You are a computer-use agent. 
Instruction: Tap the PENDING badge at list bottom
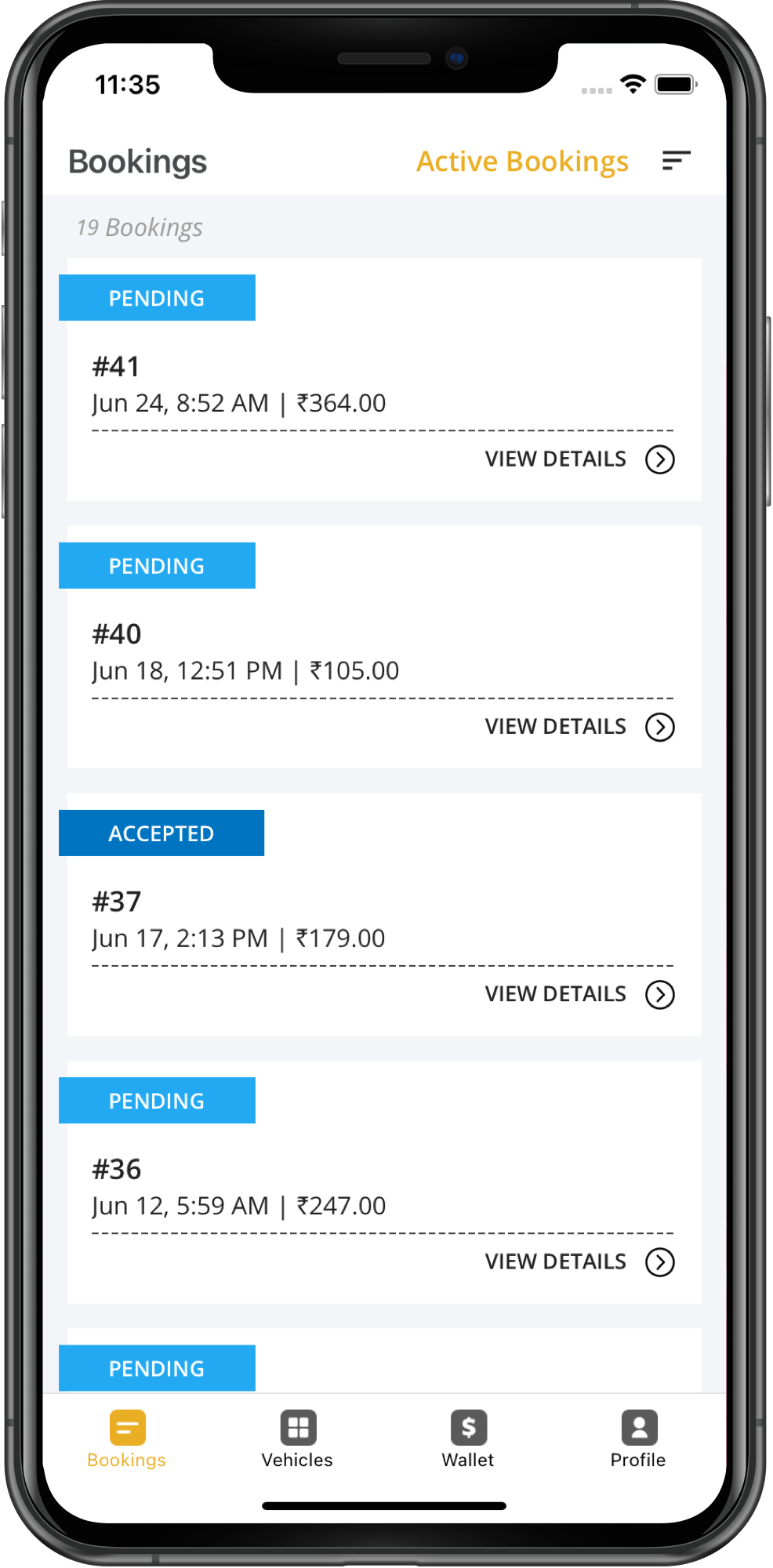156,1367
